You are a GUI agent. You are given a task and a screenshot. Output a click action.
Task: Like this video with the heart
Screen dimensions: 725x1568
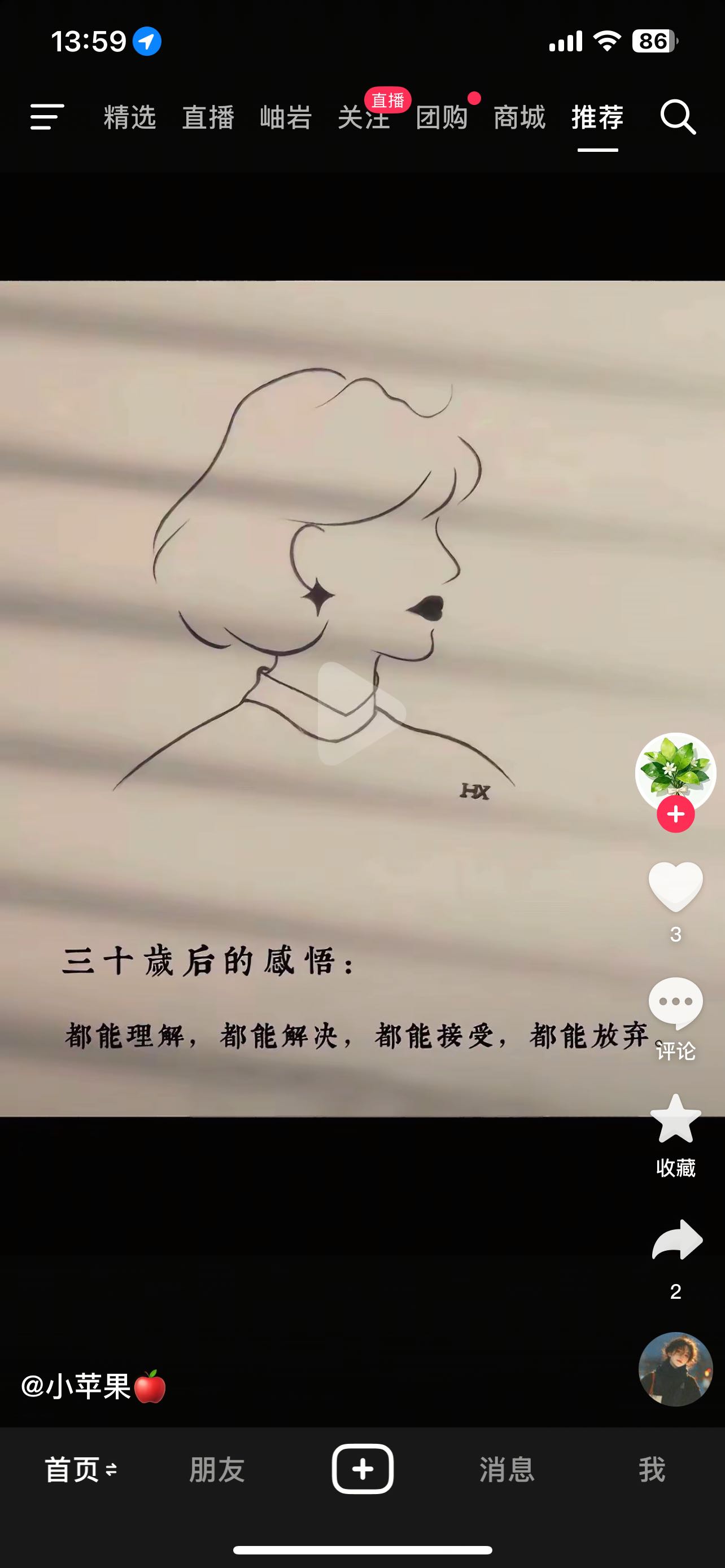click(675, 886)
